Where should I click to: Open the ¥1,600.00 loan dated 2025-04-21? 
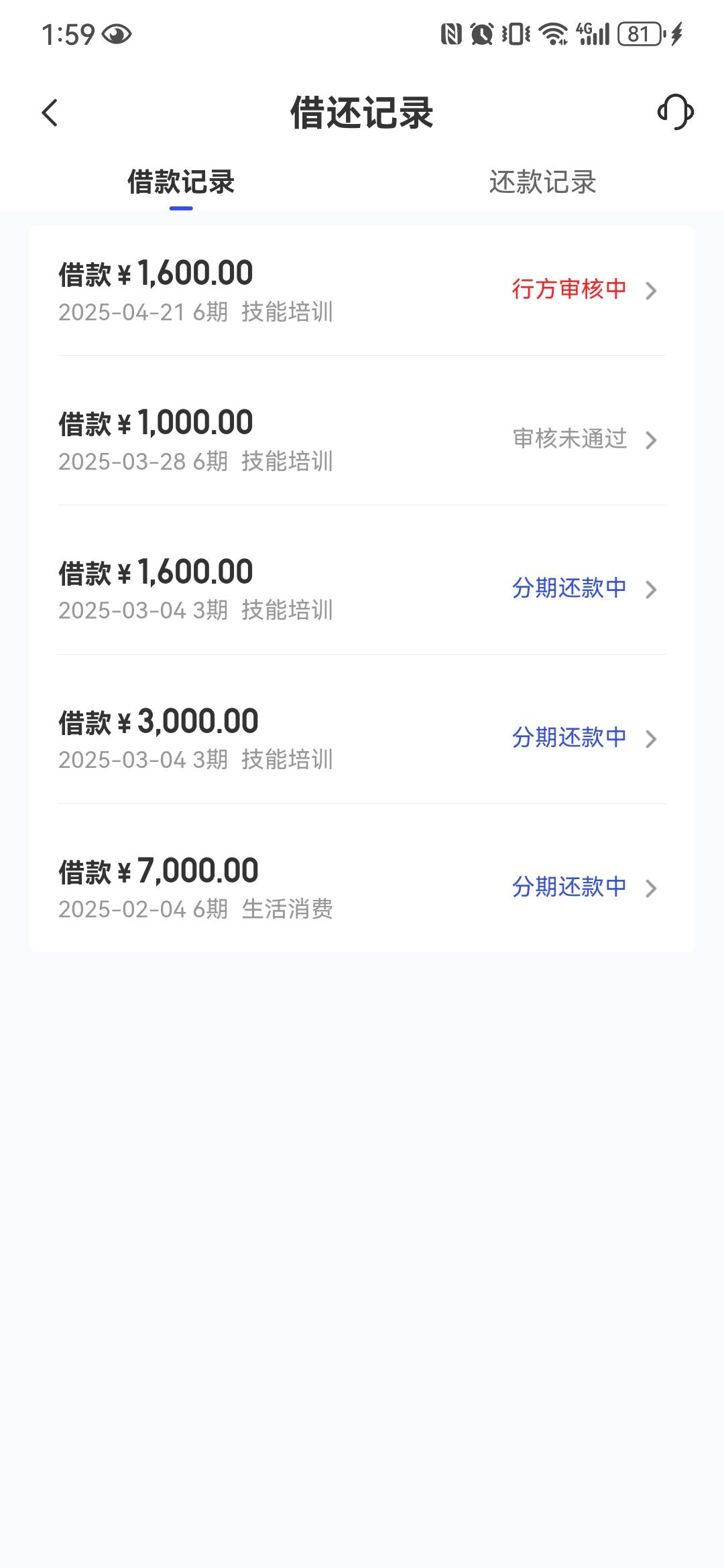pos(362,291)
